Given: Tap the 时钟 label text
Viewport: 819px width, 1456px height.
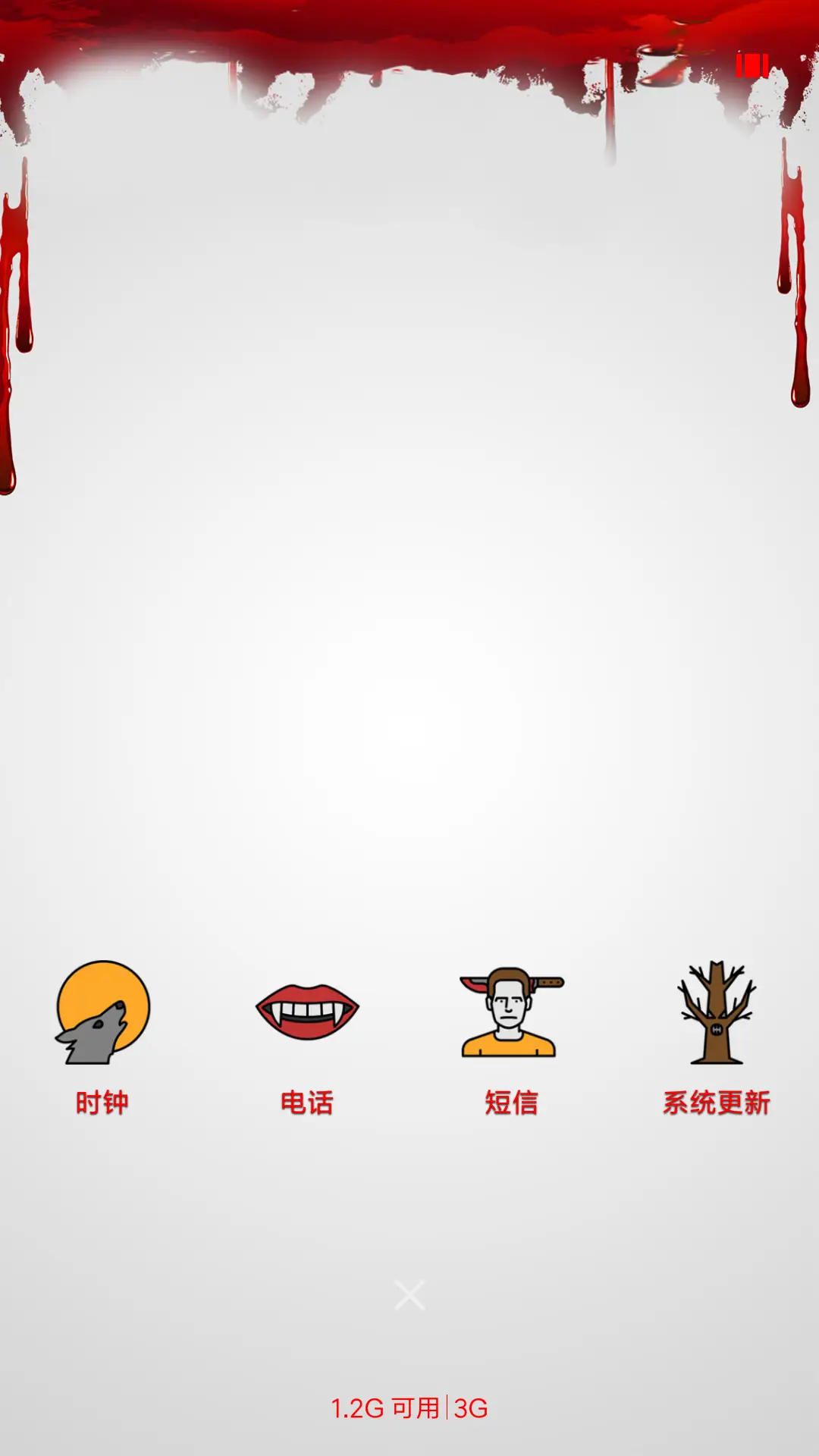Looking at the screenshot, I should click(x=102, y=1101).
